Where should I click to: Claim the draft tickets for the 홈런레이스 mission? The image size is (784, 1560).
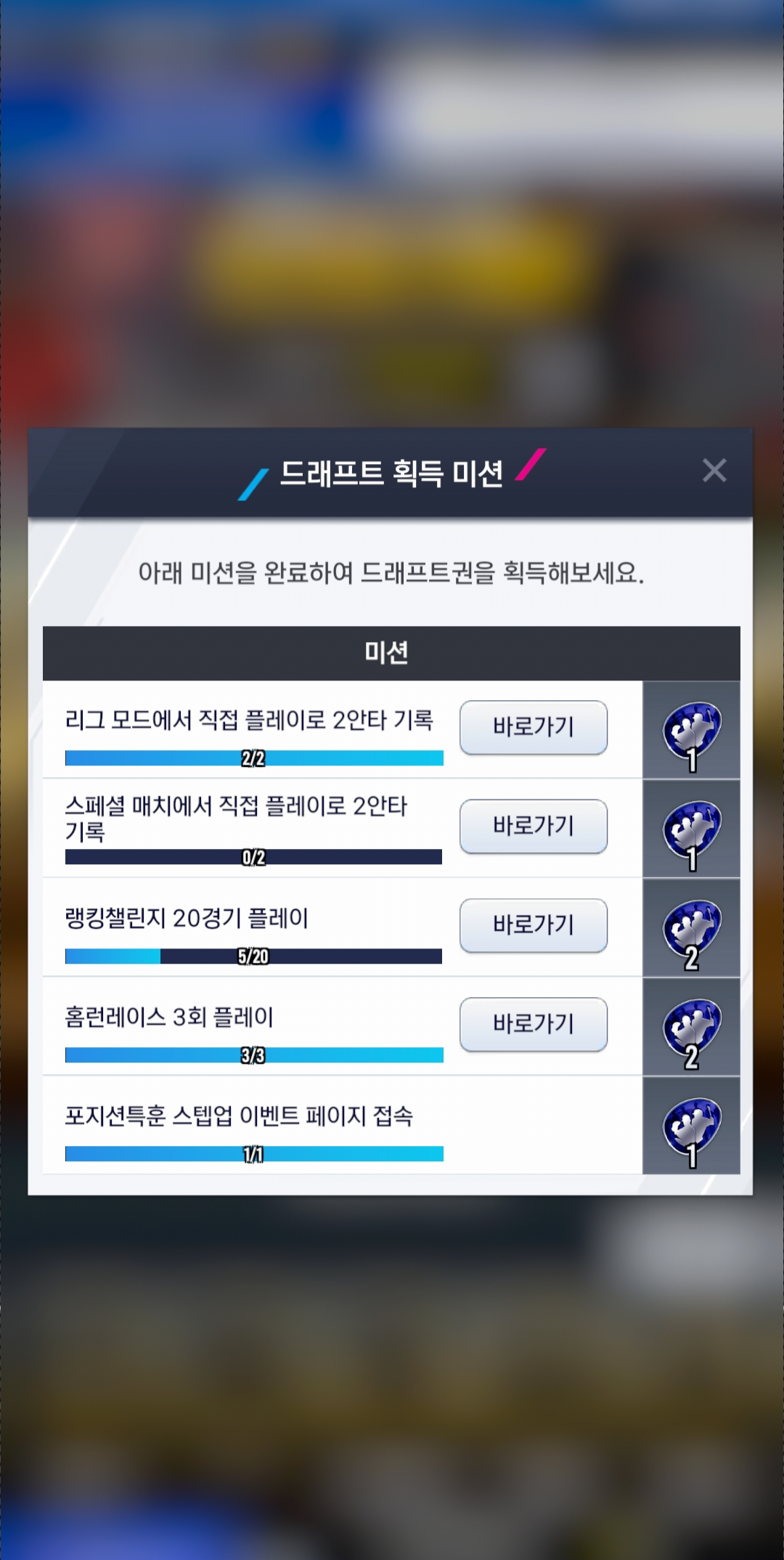(691, 1027)
